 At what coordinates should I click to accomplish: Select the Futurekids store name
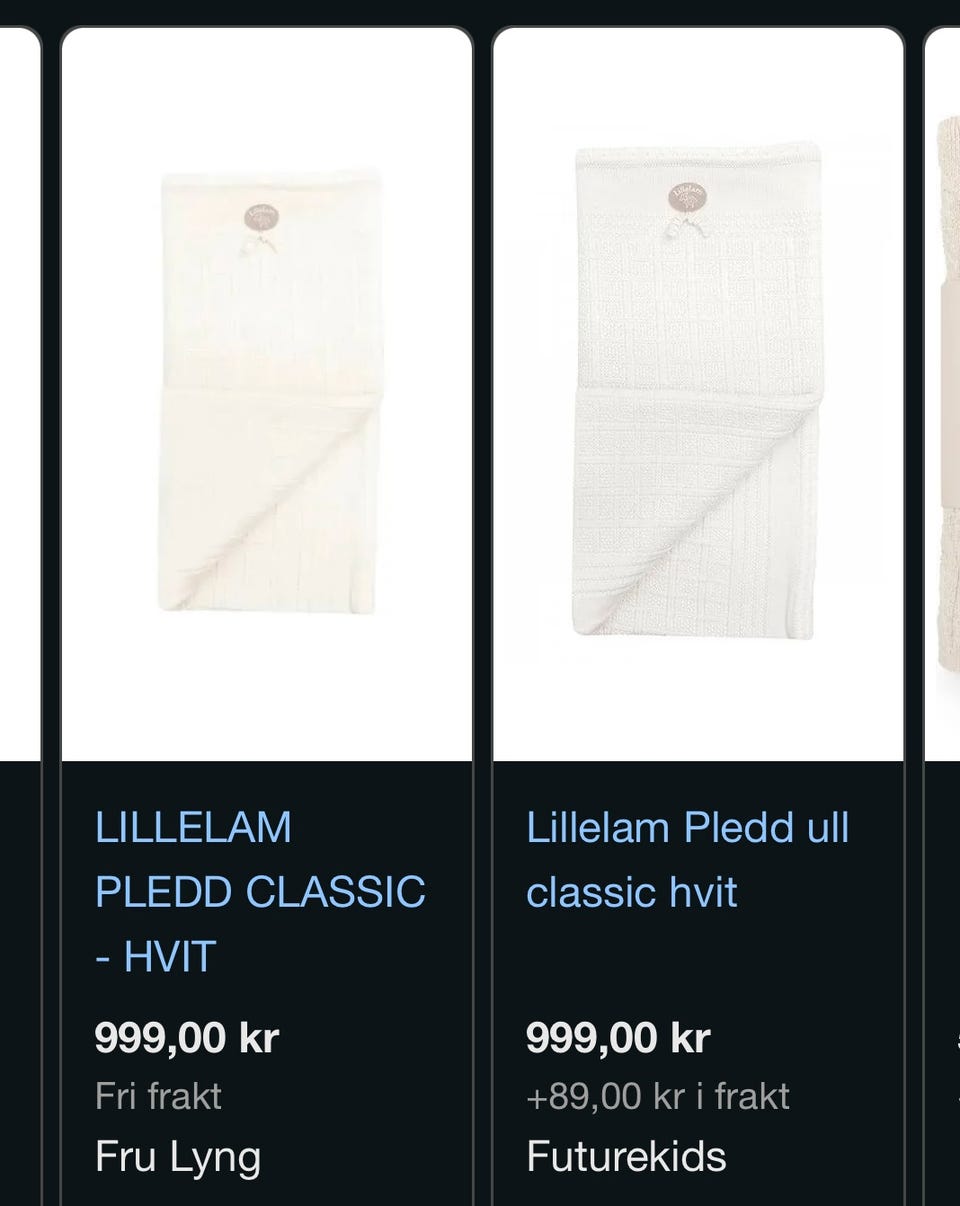coord(626,1155)
